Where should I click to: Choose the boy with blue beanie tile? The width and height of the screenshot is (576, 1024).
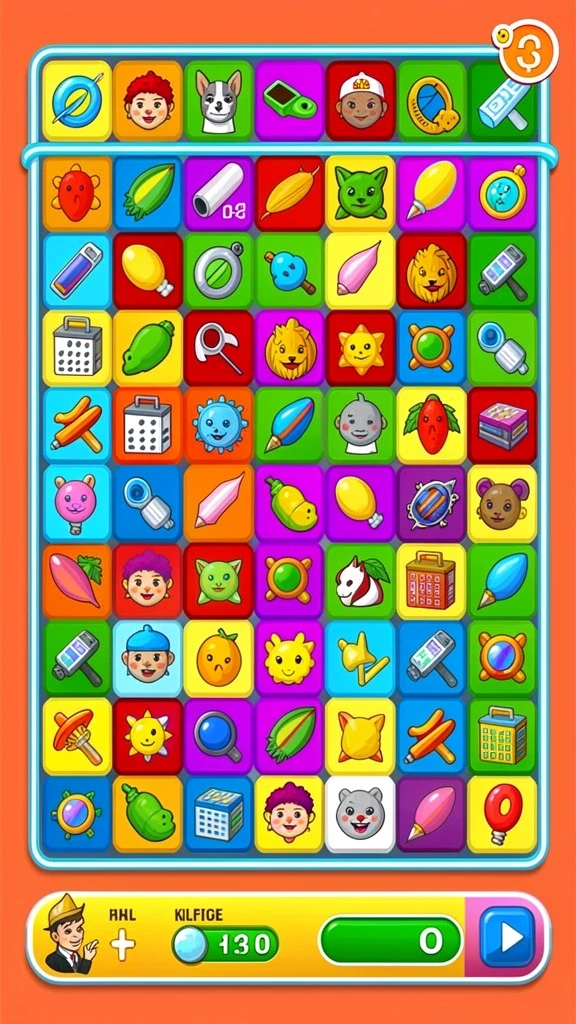point(148,658)
